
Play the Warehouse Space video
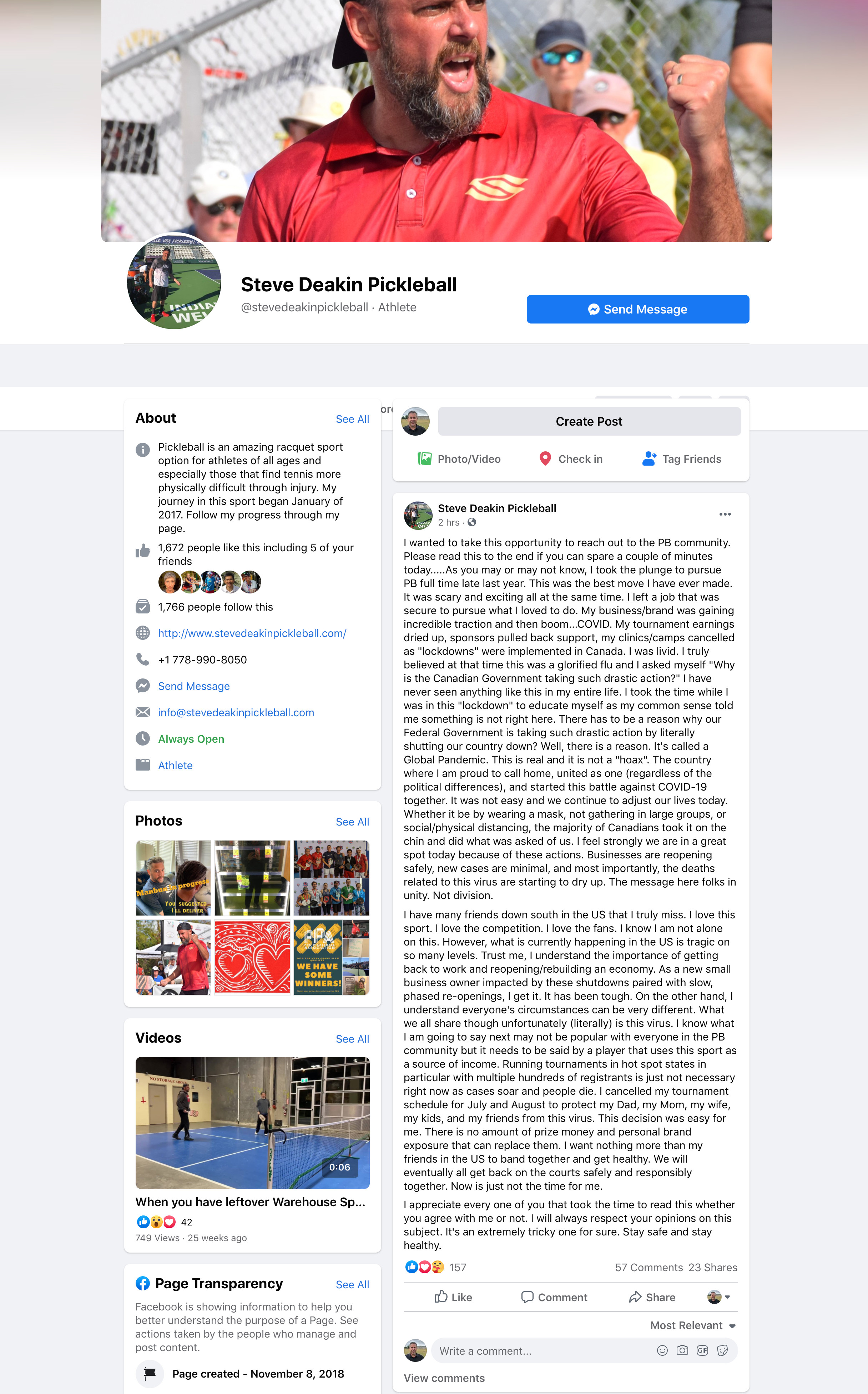[x=252, y=1122]
